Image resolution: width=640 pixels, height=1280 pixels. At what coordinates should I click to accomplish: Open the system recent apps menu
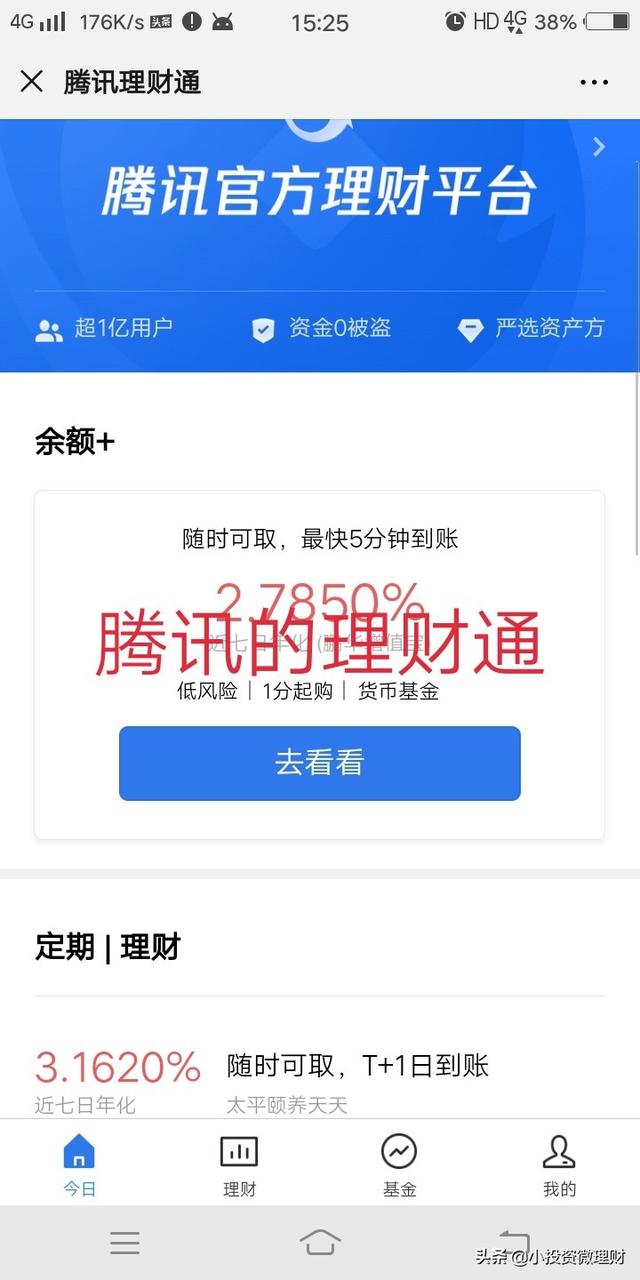[125, 1243]
